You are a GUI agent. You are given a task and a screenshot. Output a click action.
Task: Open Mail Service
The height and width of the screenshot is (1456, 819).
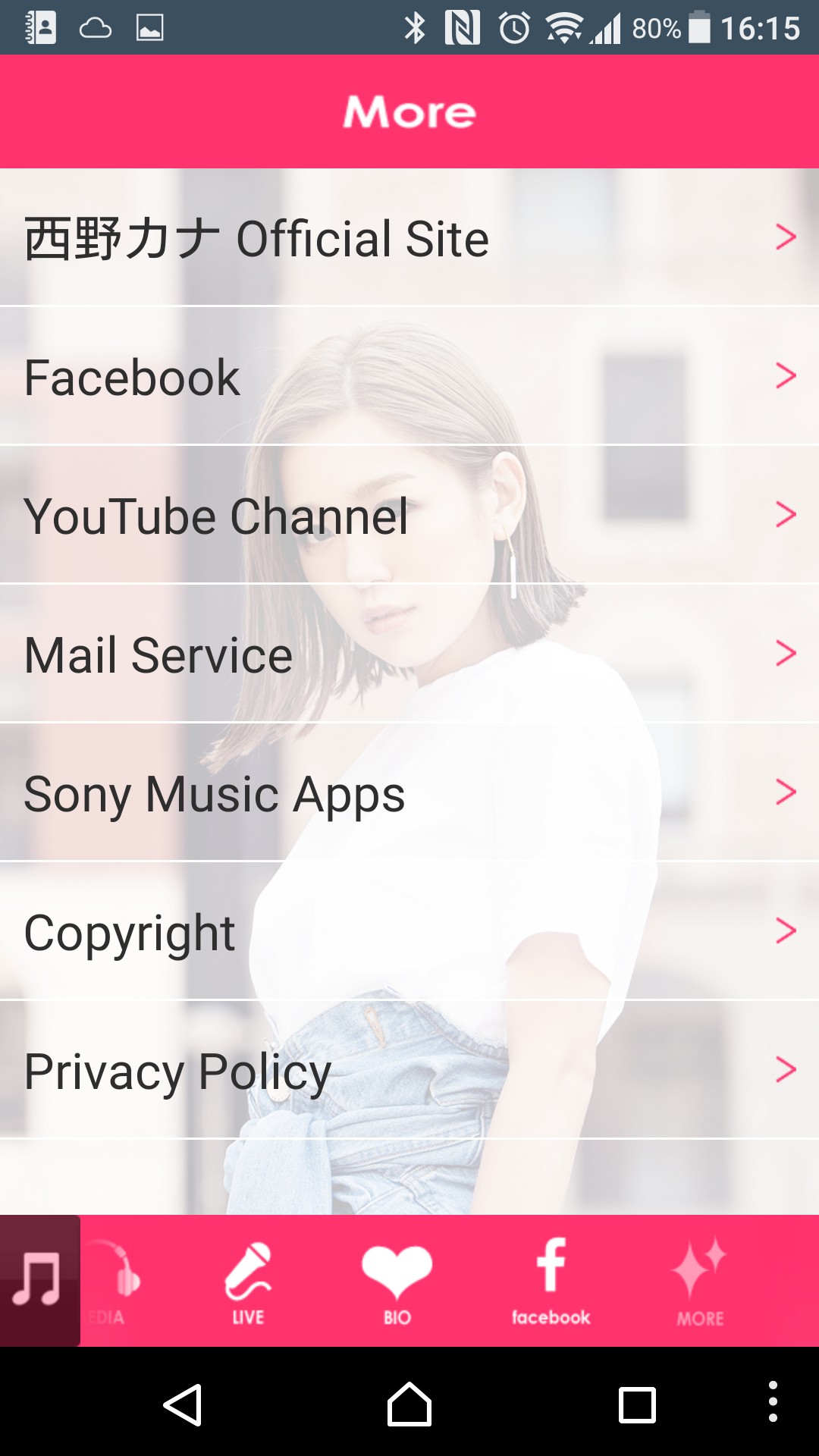(x=409, y=654)
